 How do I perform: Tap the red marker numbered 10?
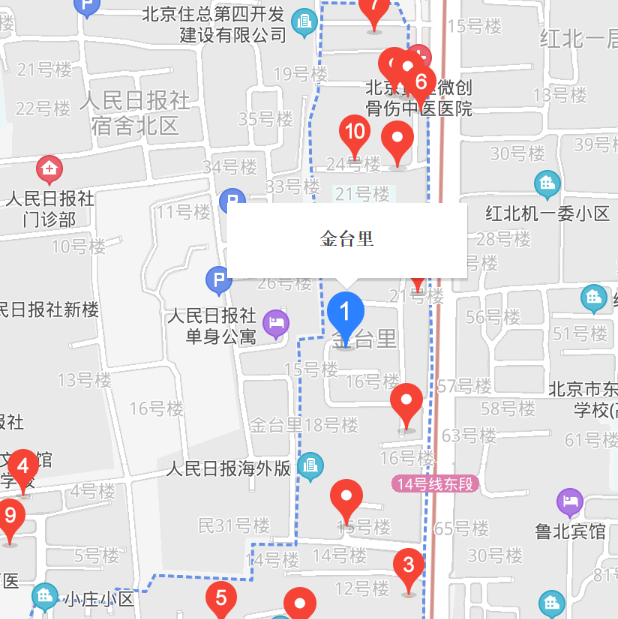(x=354, y=132)
